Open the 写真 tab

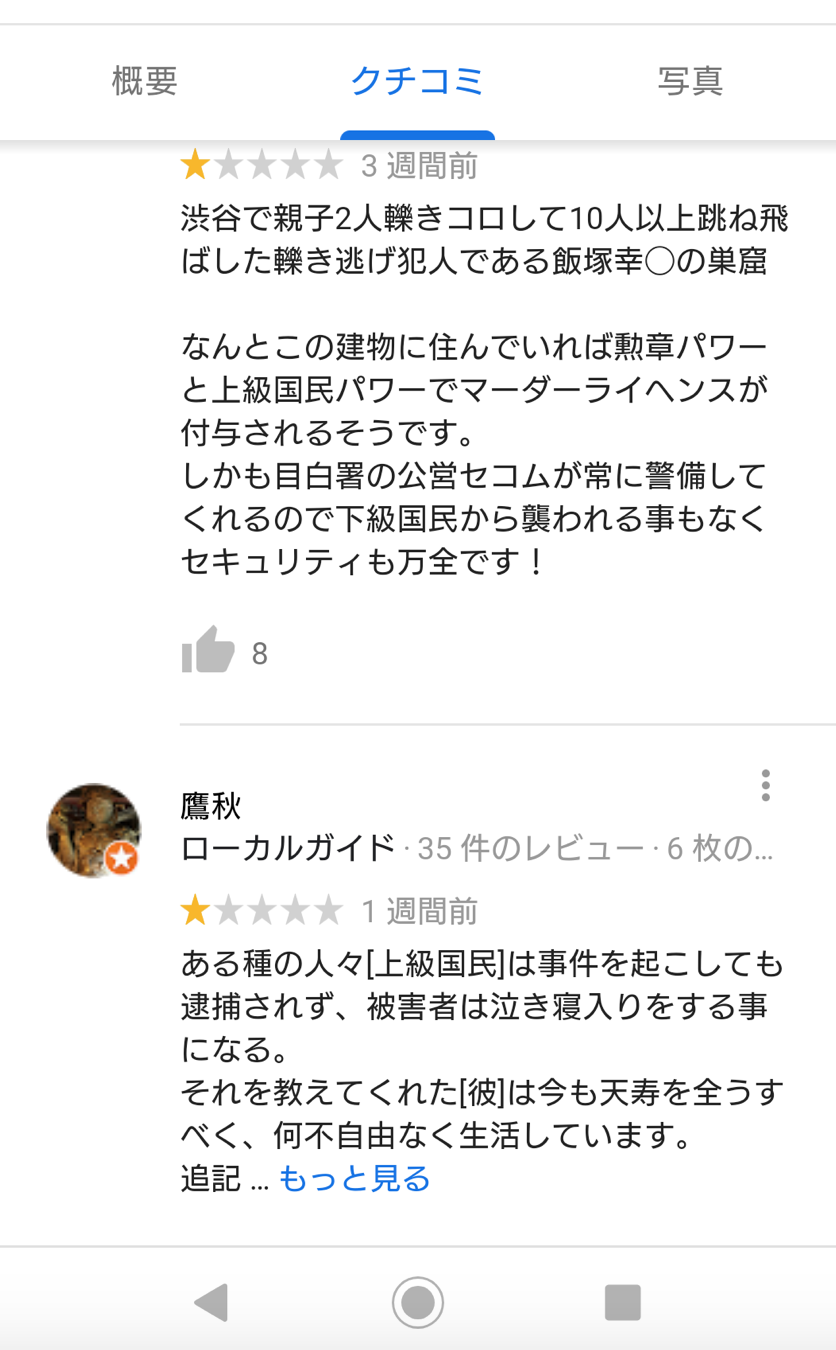[690, 81]
